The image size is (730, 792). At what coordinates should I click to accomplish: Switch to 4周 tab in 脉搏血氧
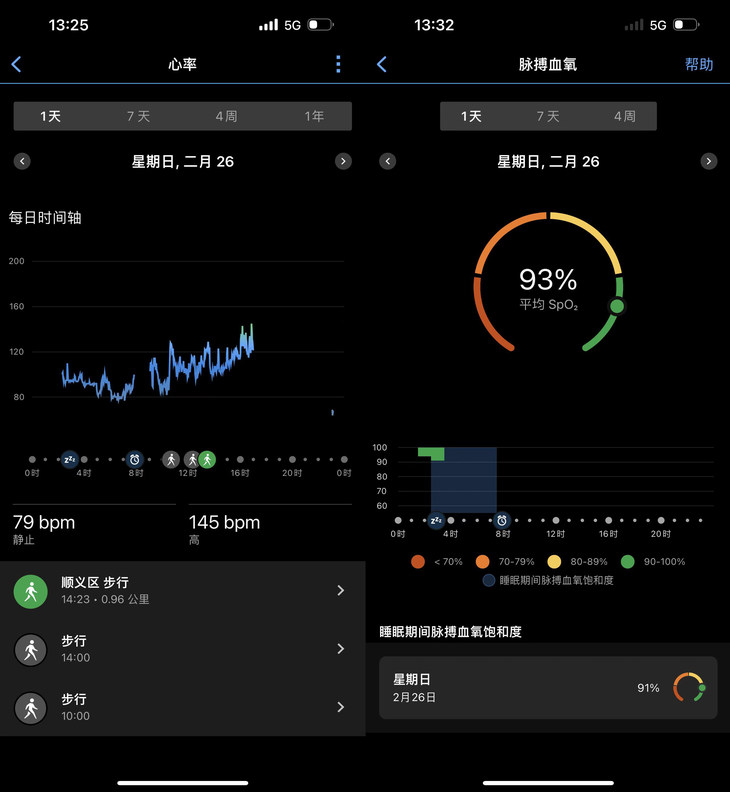pyautogui.click(x=624, y=116)
